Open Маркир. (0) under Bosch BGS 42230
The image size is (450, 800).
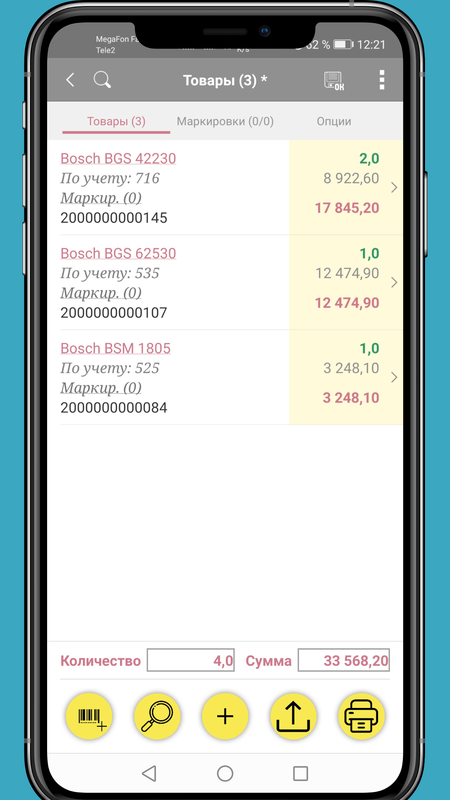point(101,198)
